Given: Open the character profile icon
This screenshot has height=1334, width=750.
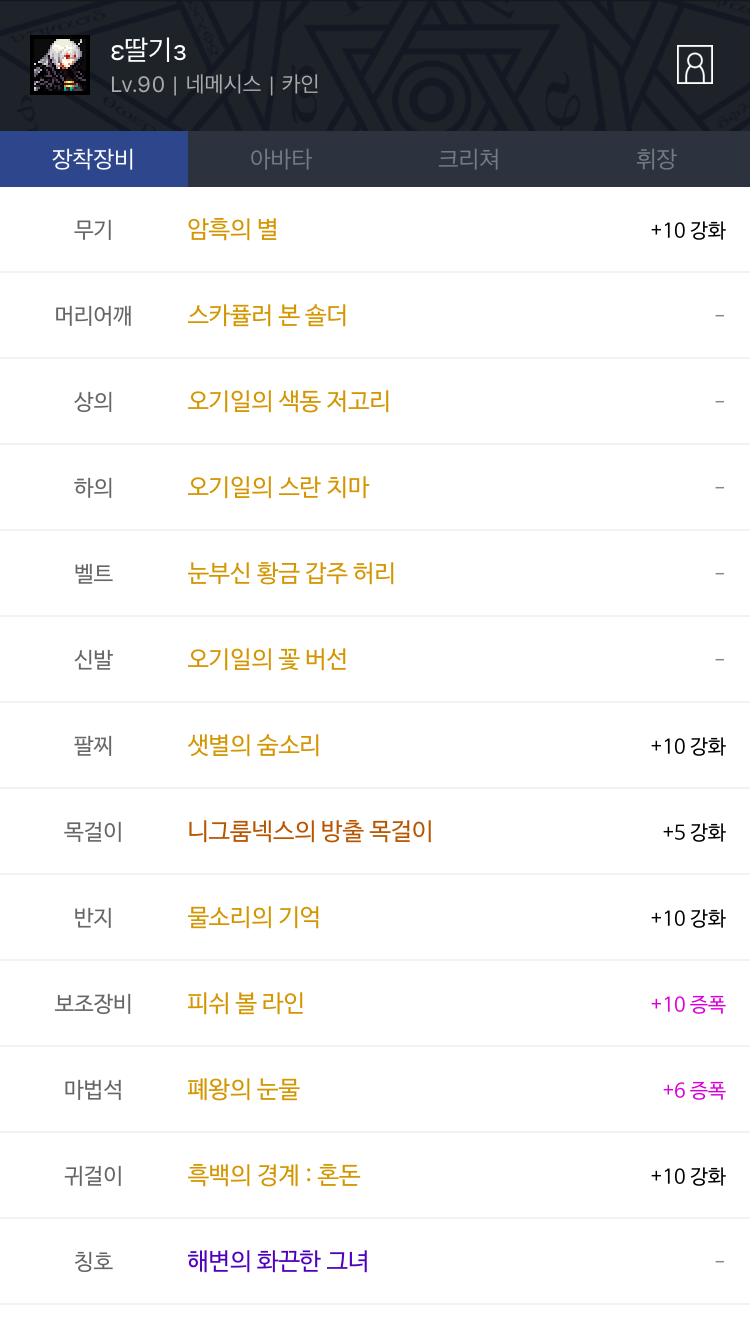Looking at the screenshot, I should (694, 65).
